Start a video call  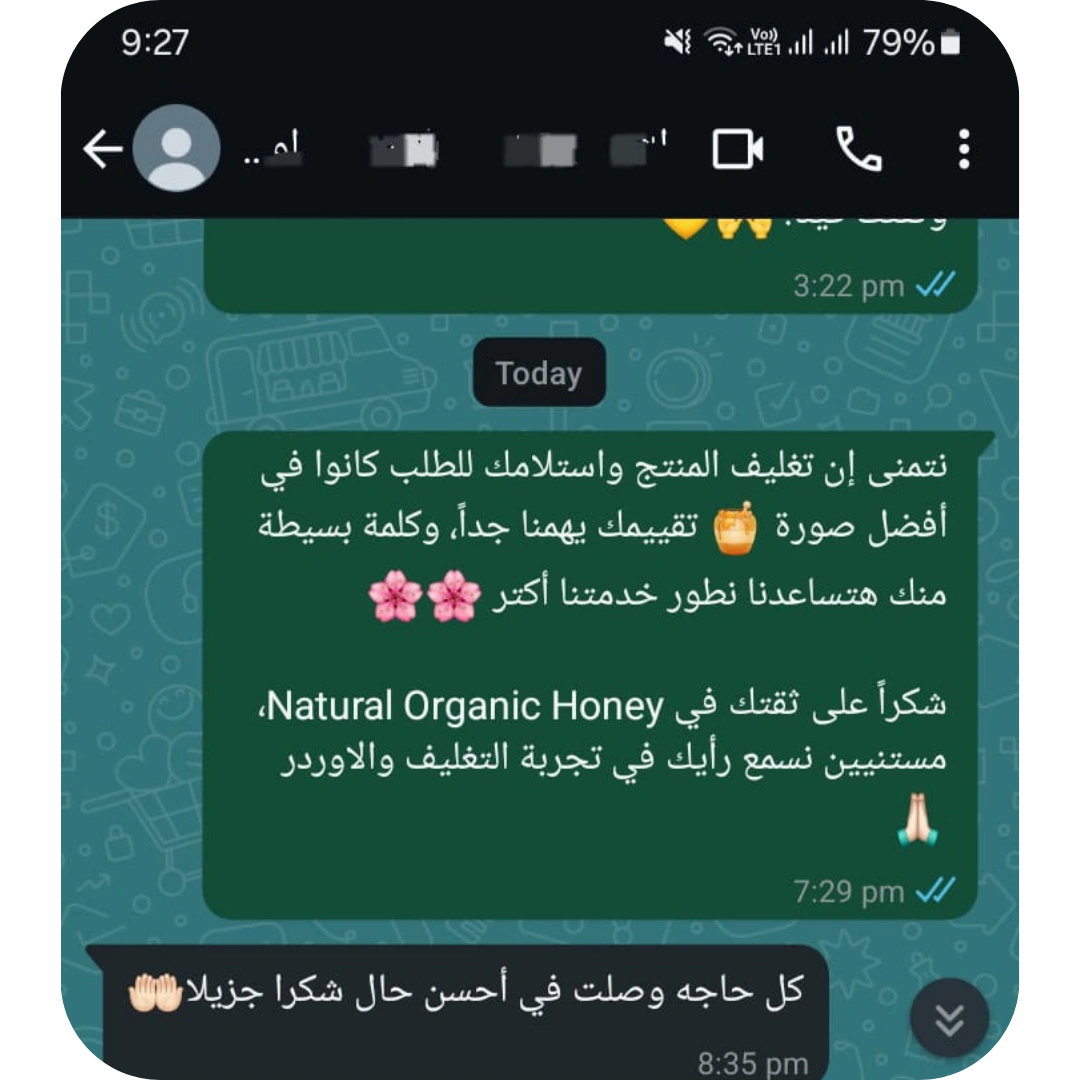(738, 150)
